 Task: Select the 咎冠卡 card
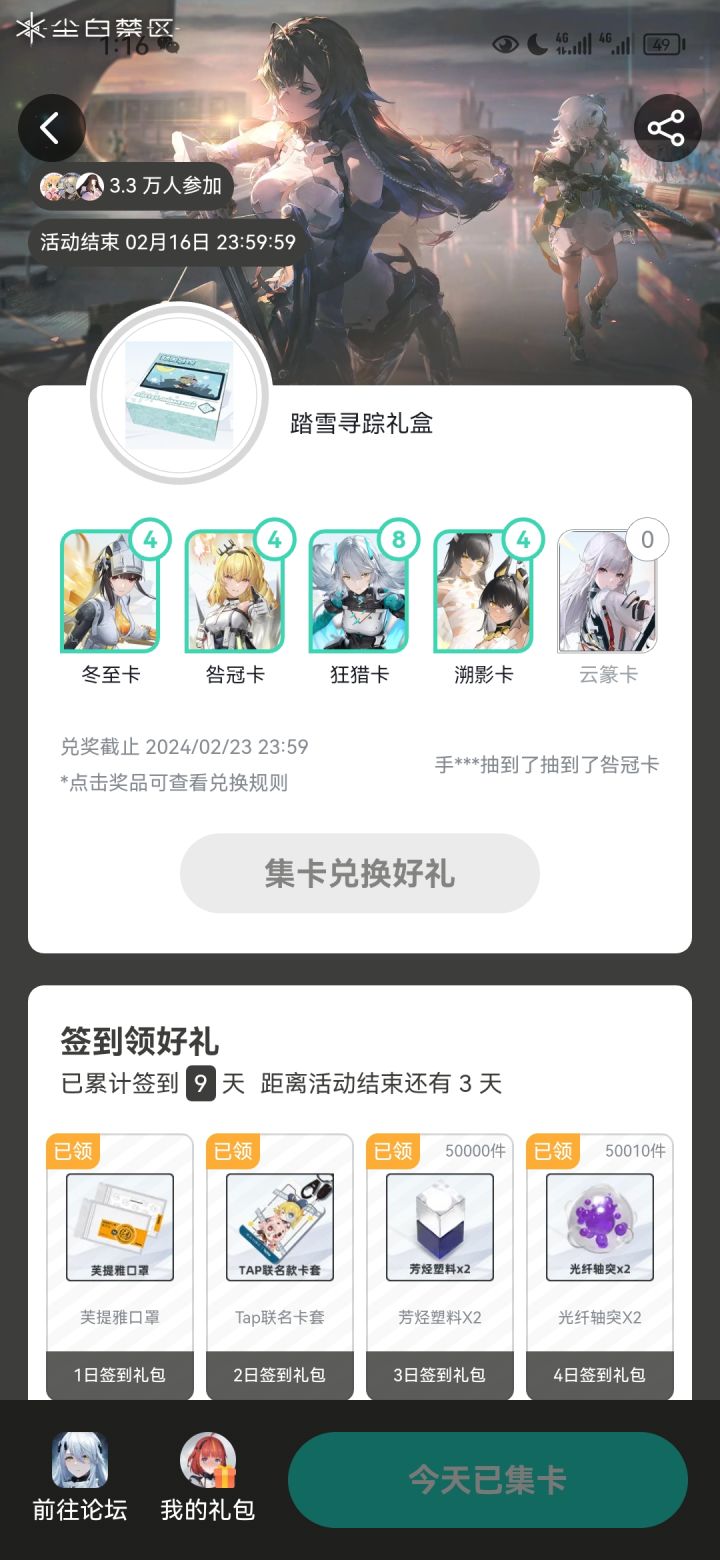pyautogui.click(x=234, y=590)
